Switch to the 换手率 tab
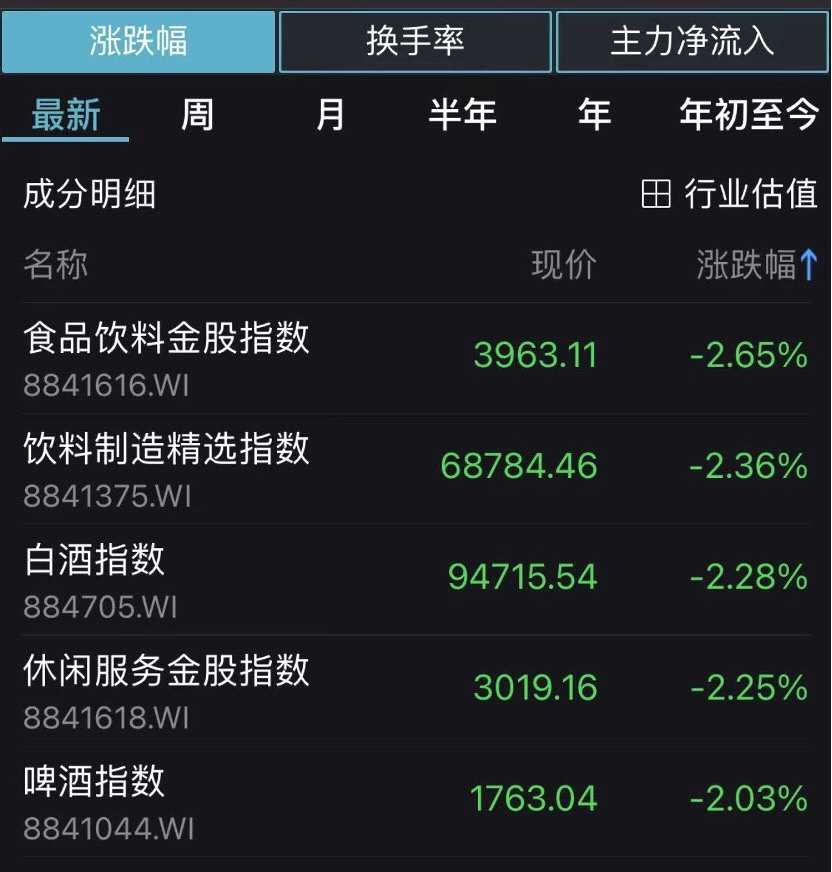 pos(416,41)
